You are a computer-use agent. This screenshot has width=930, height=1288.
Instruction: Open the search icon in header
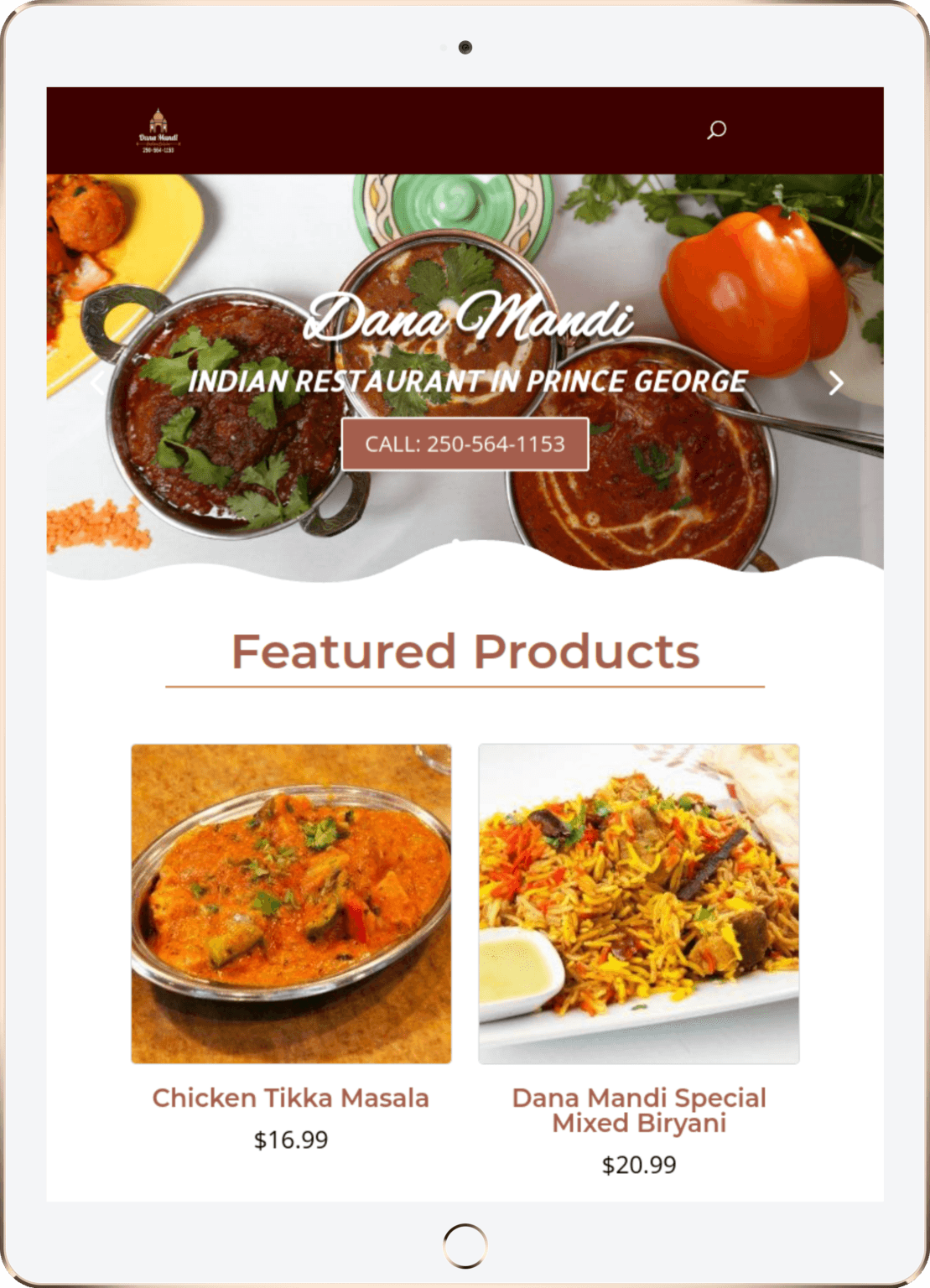point(716,130)
